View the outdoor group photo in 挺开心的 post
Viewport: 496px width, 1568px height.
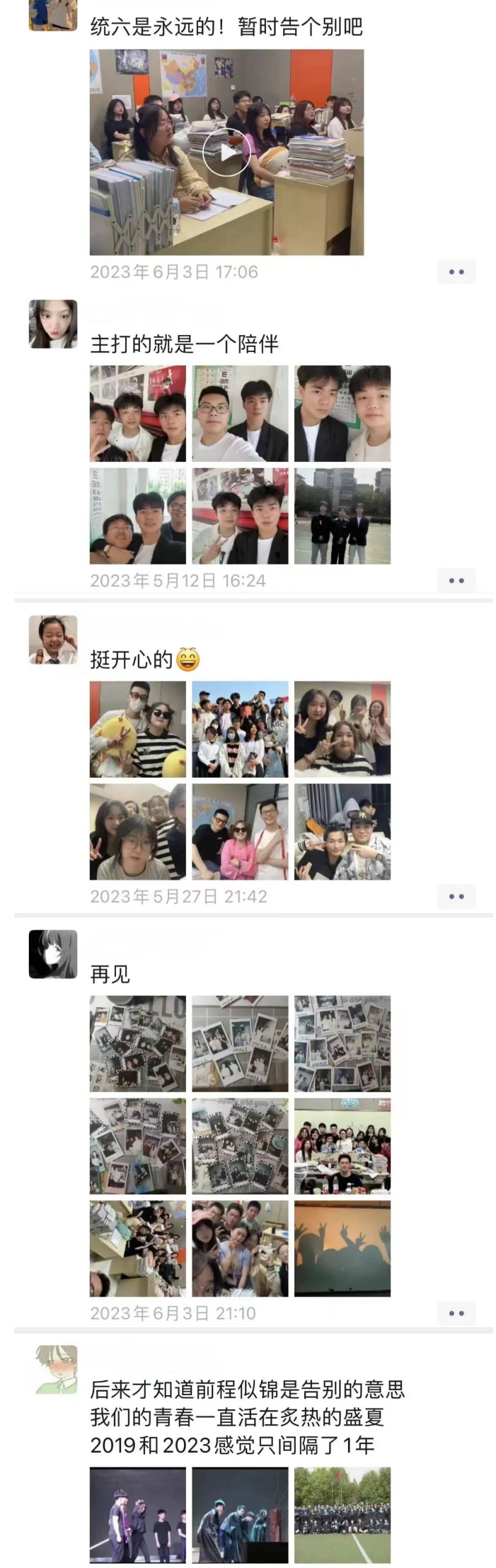240,729
